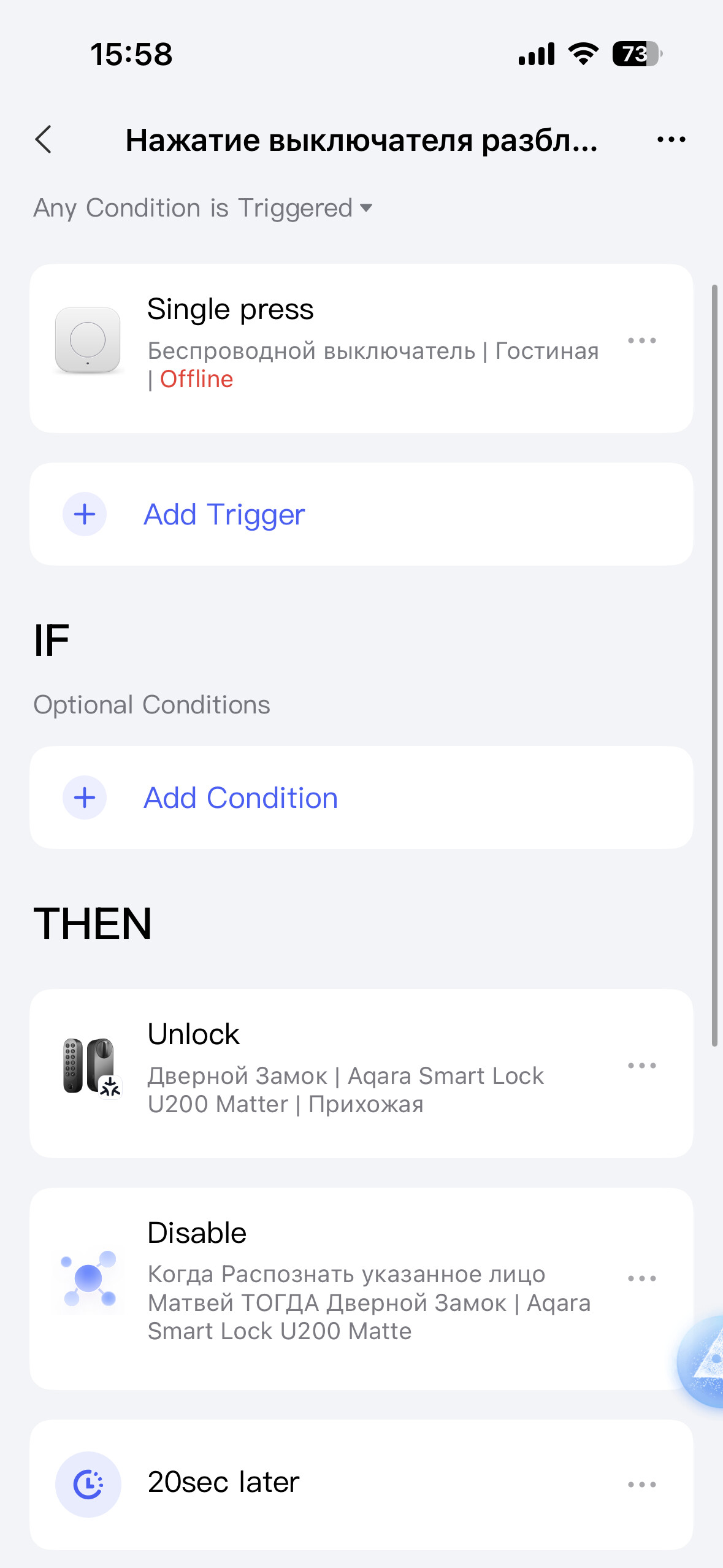The image size is (723, 1568).
Task: Edit the 20sec later delay
Action: tap(307, 1483)
